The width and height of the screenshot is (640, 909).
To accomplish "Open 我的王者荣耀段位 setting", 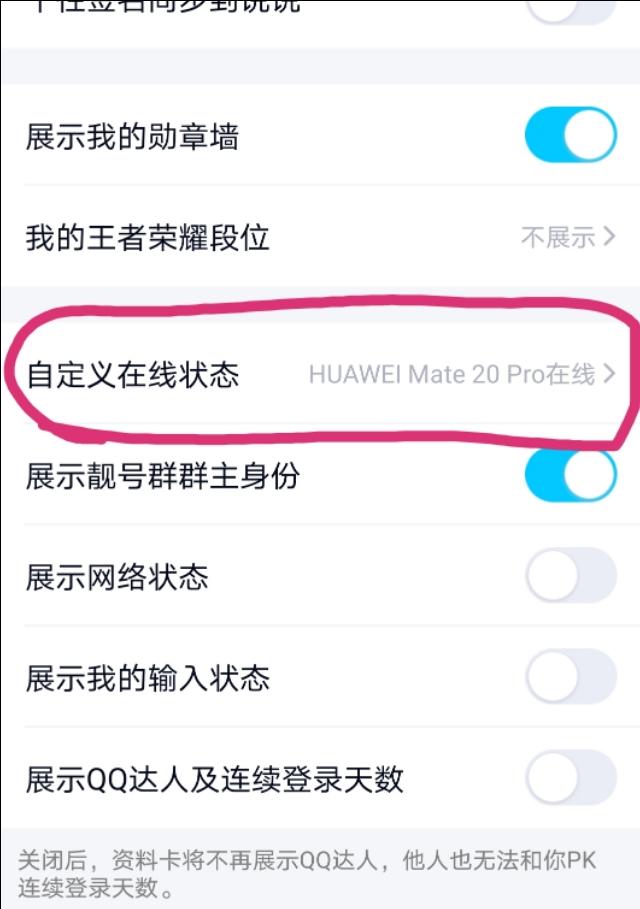I will click(x=320, y=237).
